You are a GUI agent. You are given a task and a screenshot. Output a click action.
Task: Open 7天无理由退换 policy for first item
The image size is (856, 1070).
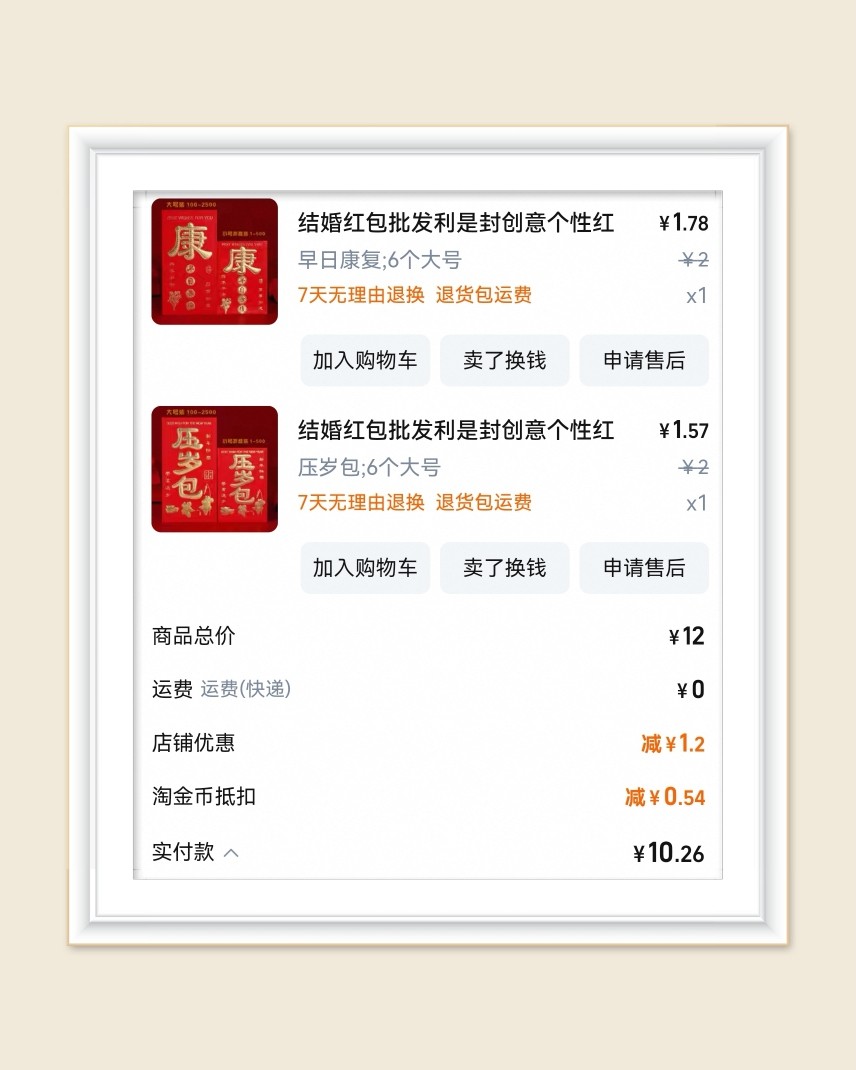tap(357, 295)
